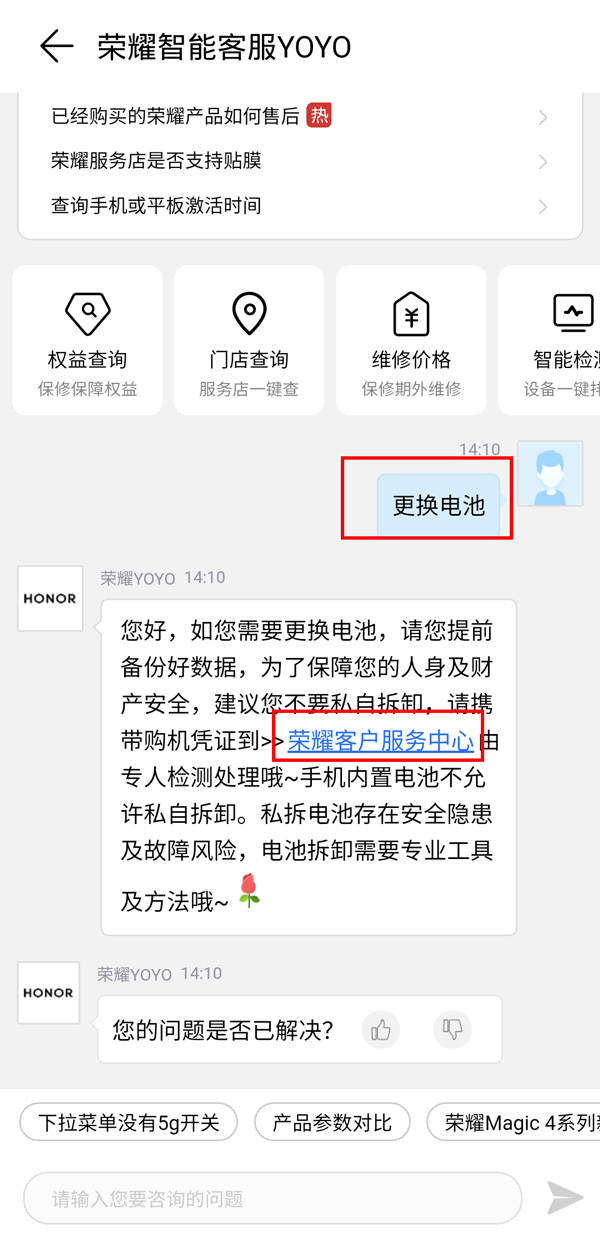Image resolution: width=600 pixels, height=1242 pixels.
Task: Select the 下拉菜单没有5g开关 suggestion chip
Action: click(x=128, y=1123)
